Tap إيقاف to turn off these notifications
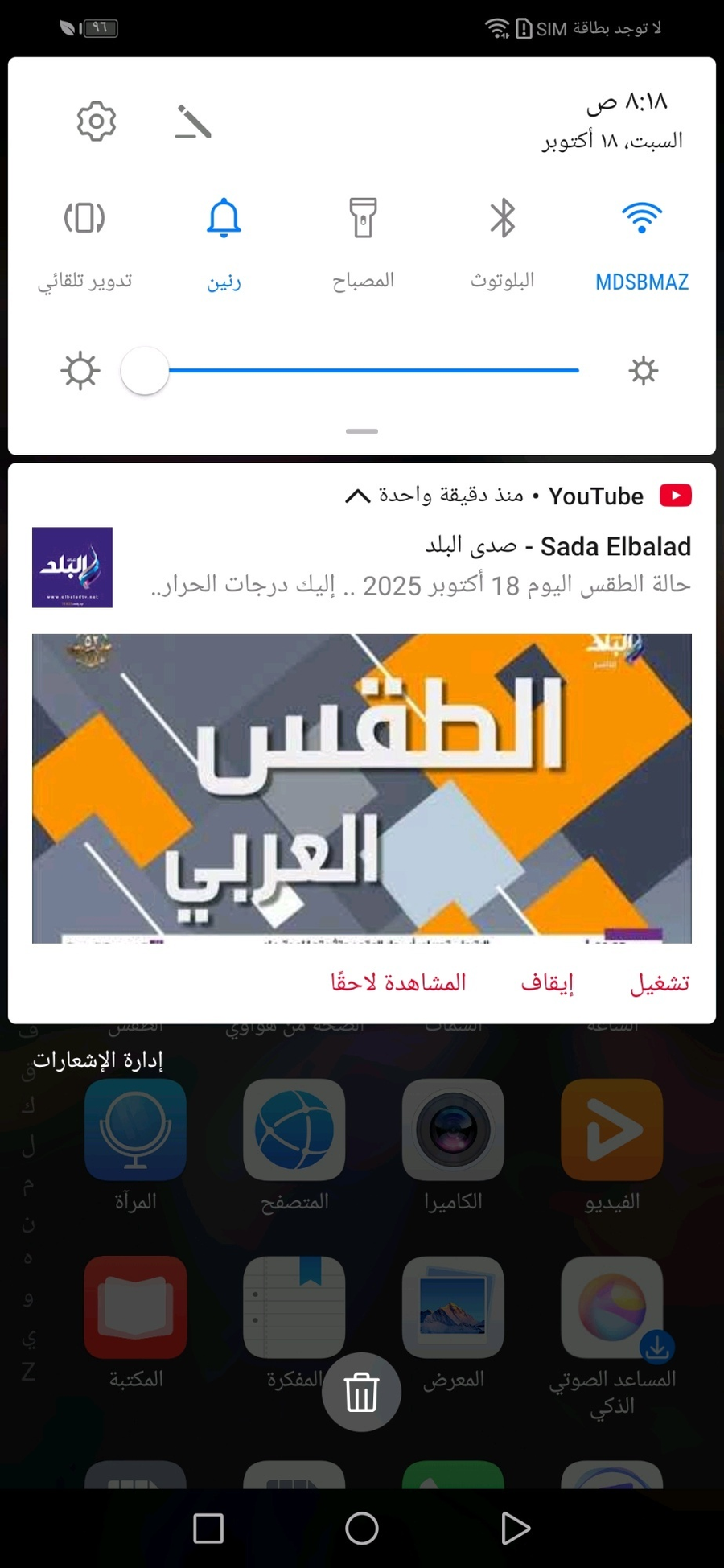Screen dimensions: 724x1568 tap(547, 983)
